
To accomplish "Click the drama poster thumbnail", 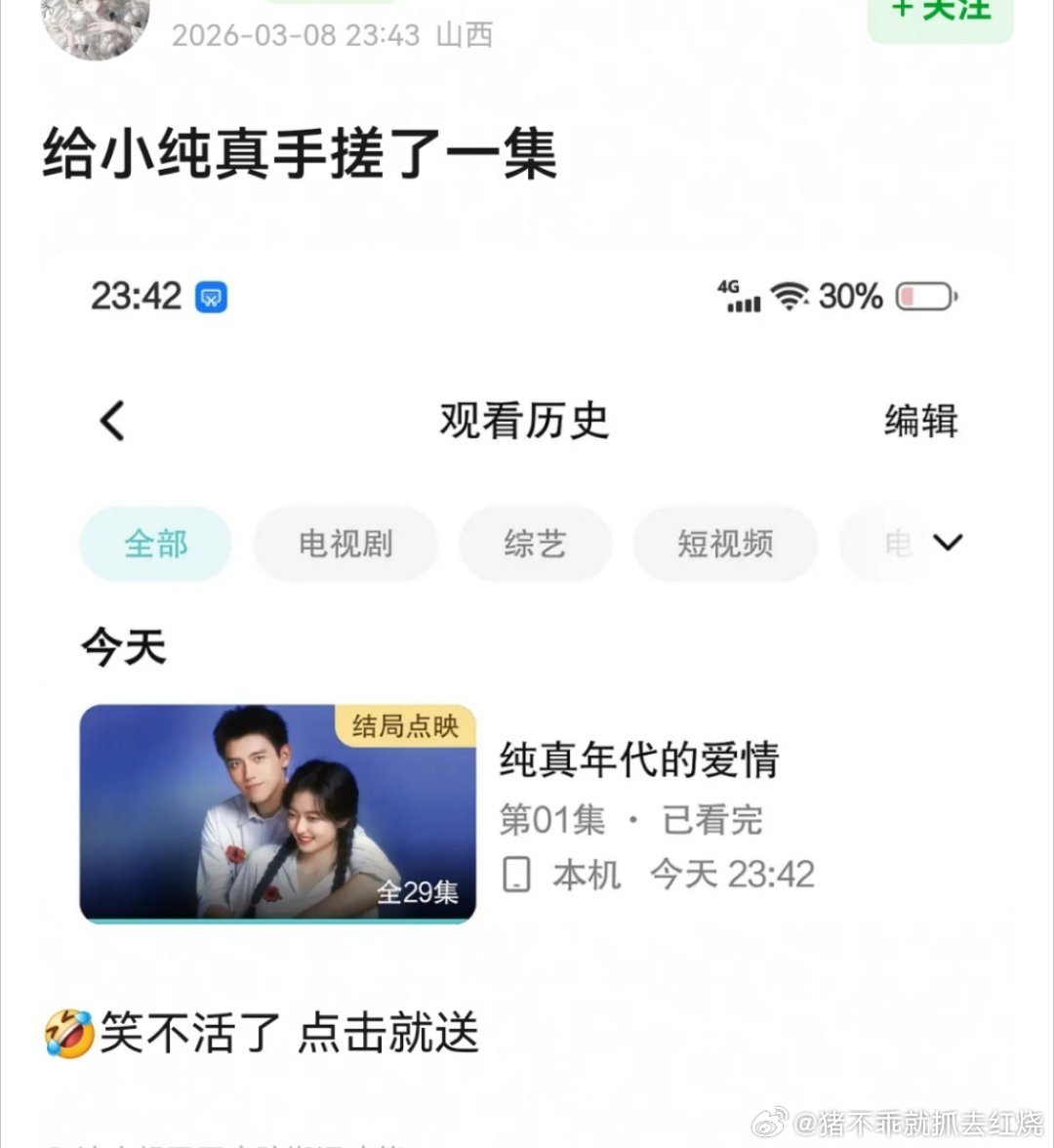I will (x=279, y=813).
